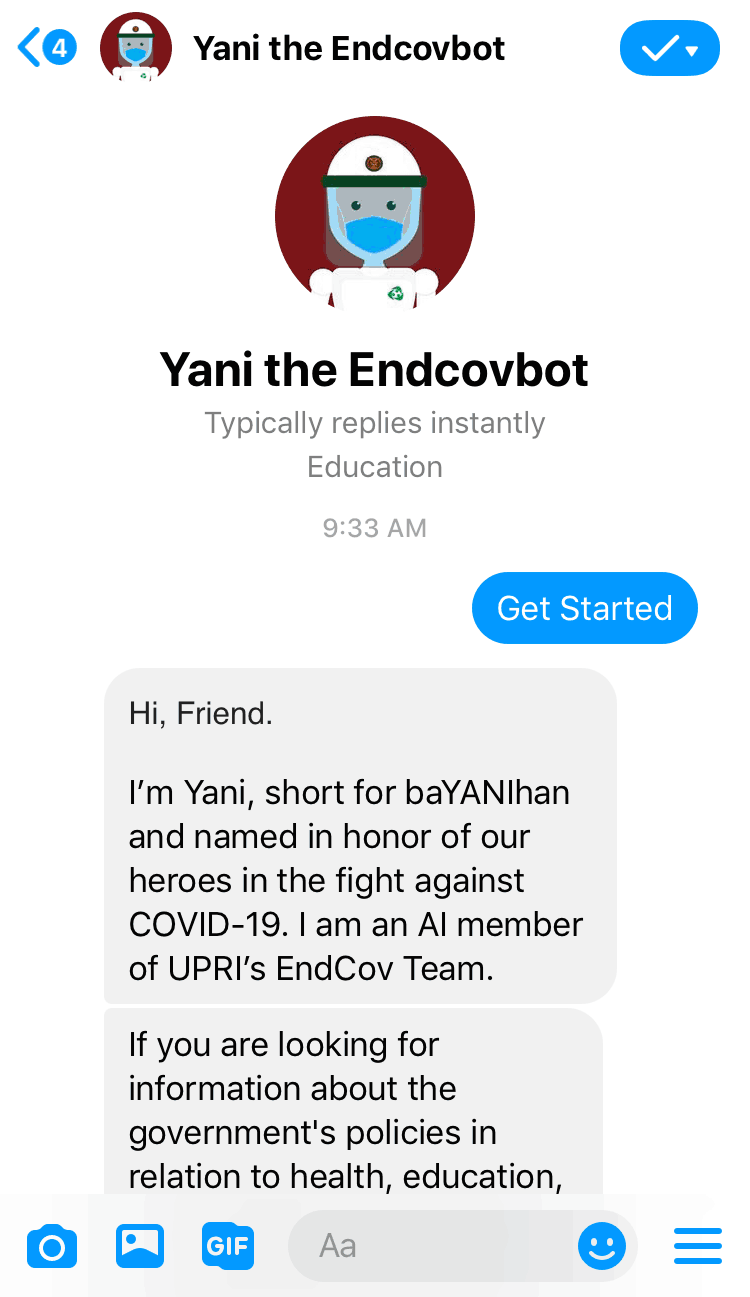The image size is (750, 1297).
Task: Open the photo gallery picker
Action: point(139,1246)
